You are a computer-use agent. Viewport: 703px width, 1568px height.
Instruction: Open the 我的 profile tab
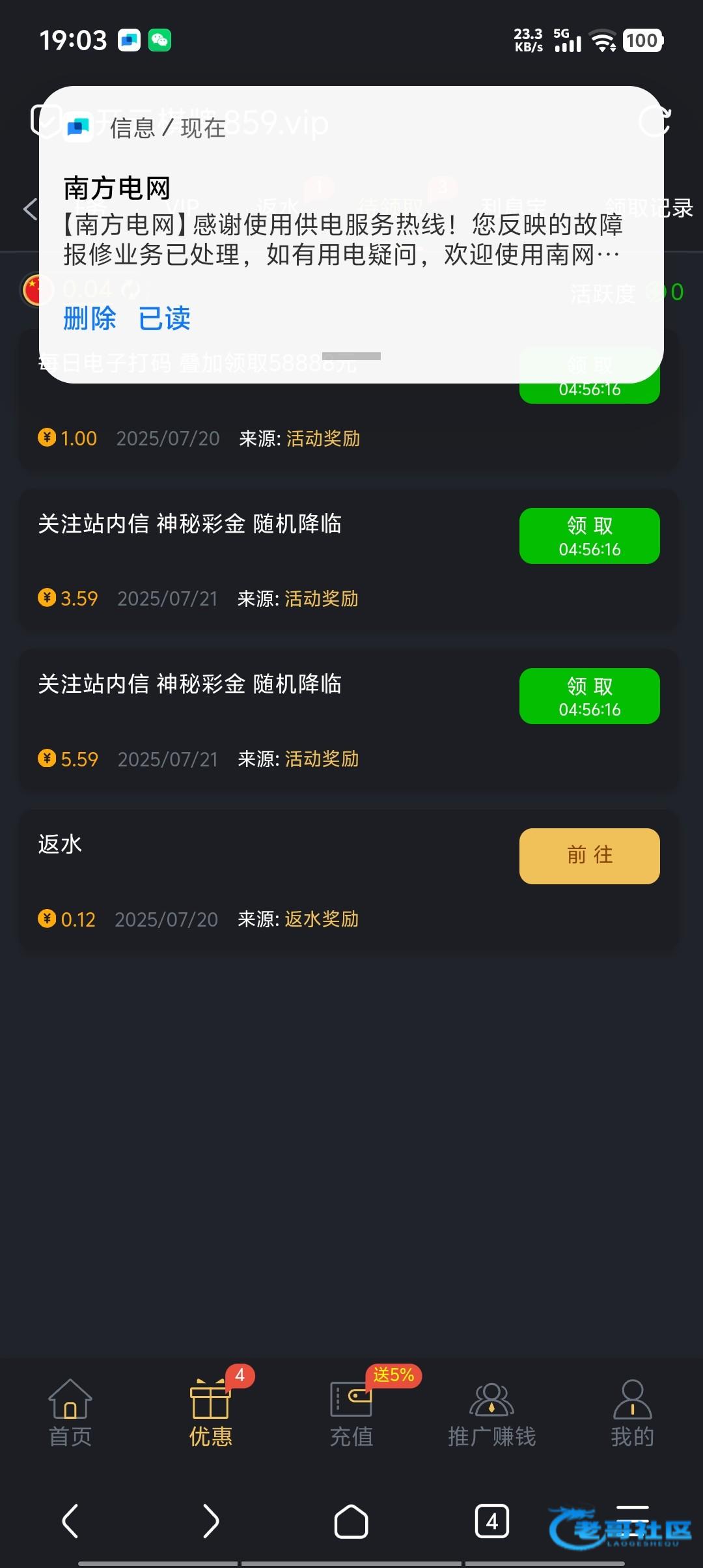[x=632, y=1410]
